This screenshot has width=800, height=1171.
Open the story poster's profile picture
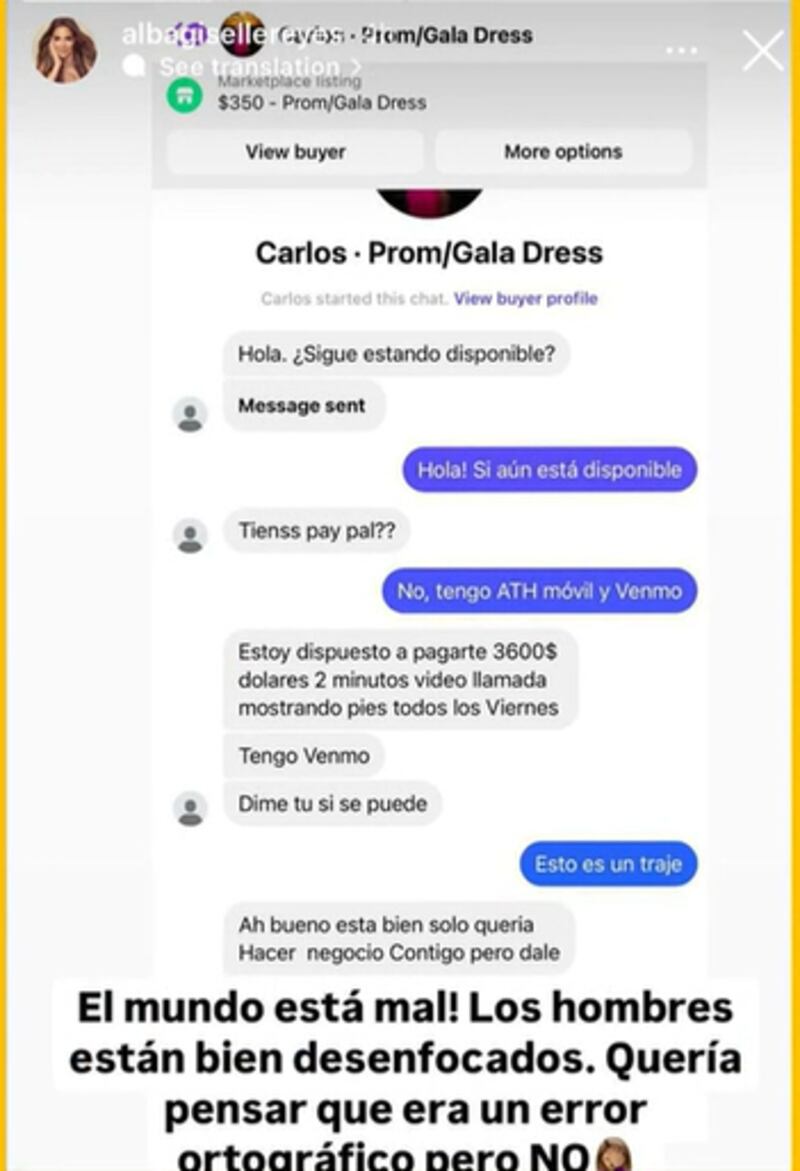(x=66, y=49)
